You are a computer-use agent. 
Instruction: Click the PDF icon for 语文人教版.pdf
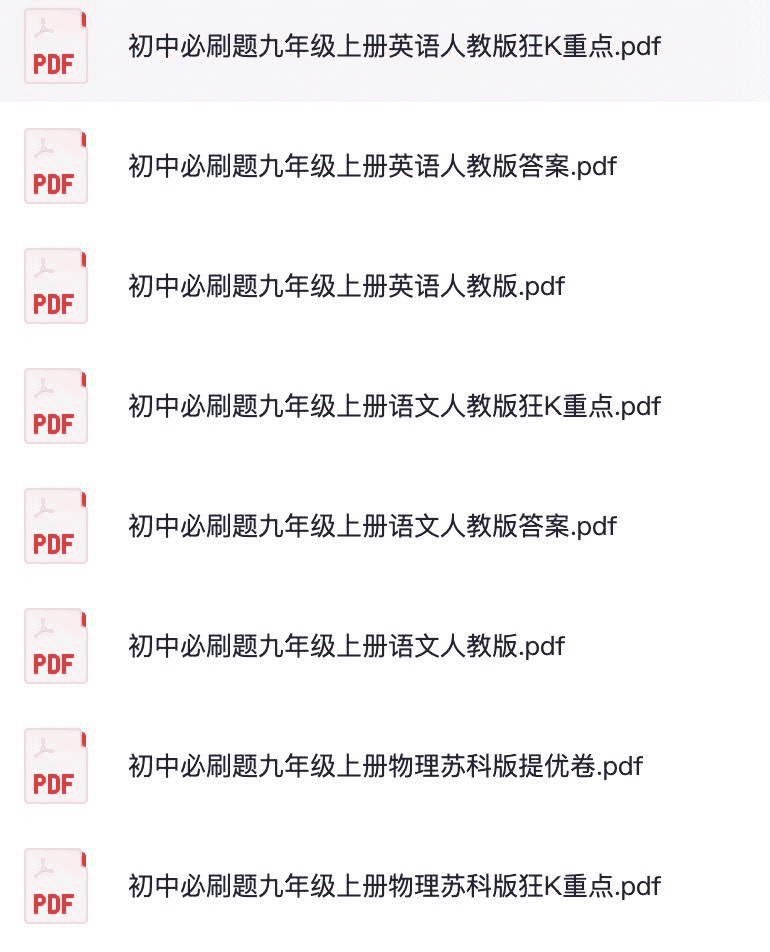[x=55, y=646]
